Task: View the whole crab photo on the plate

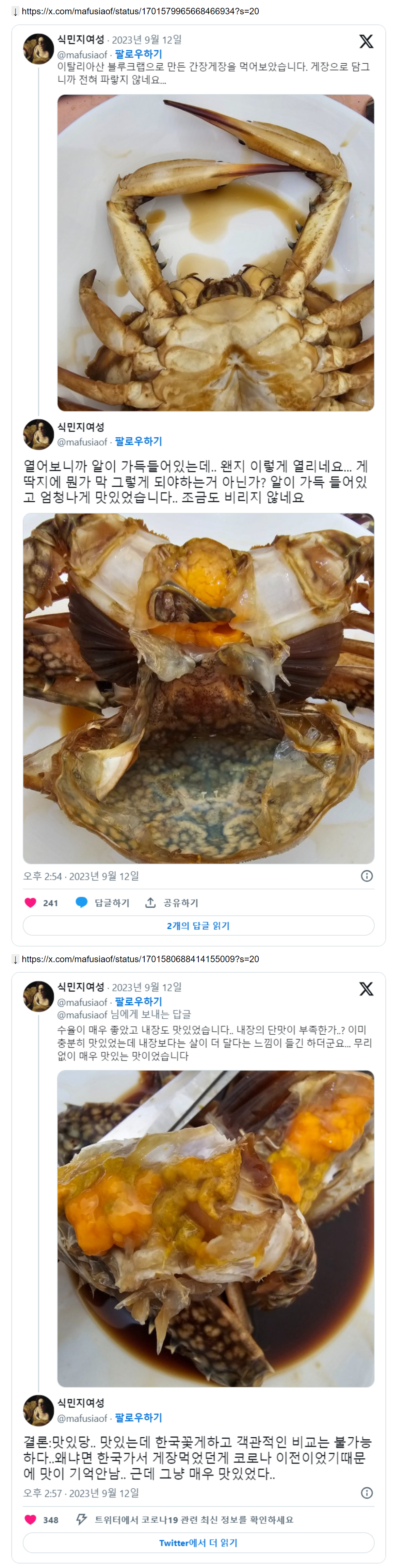Action: (215, 253)
